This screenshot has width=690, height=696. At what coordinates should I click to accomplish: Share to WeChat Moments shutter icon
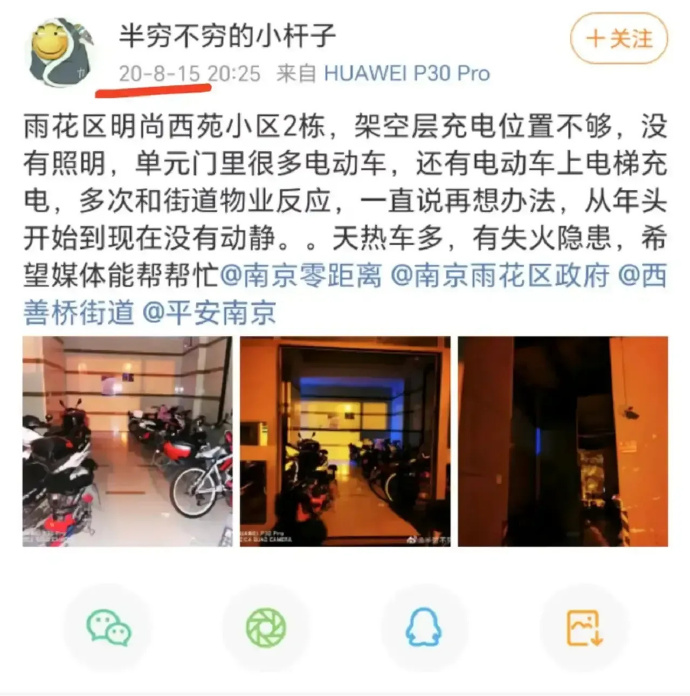(266, 628)
